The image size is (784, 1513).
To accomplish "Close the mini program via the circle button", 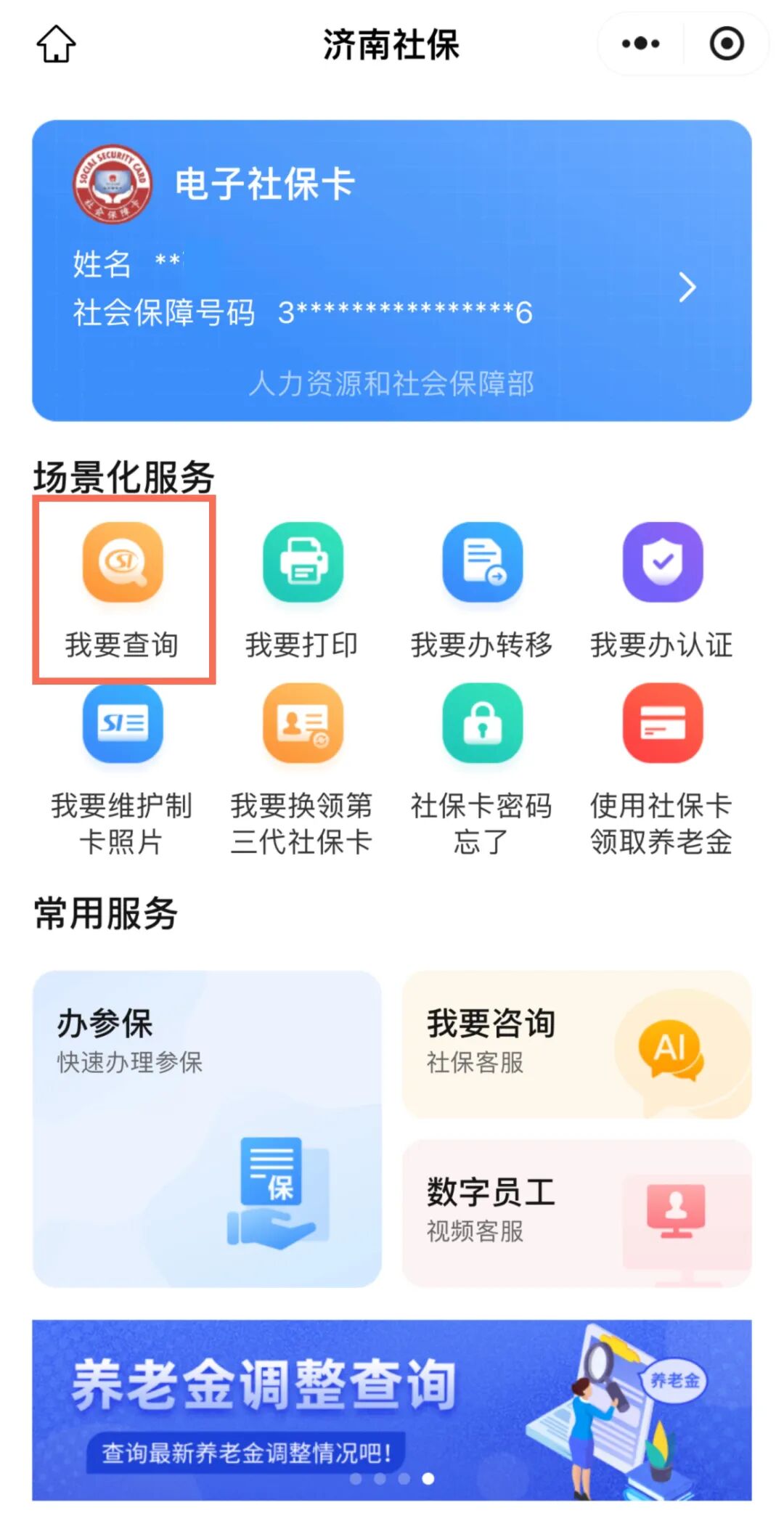I will [x=726, y=44].
